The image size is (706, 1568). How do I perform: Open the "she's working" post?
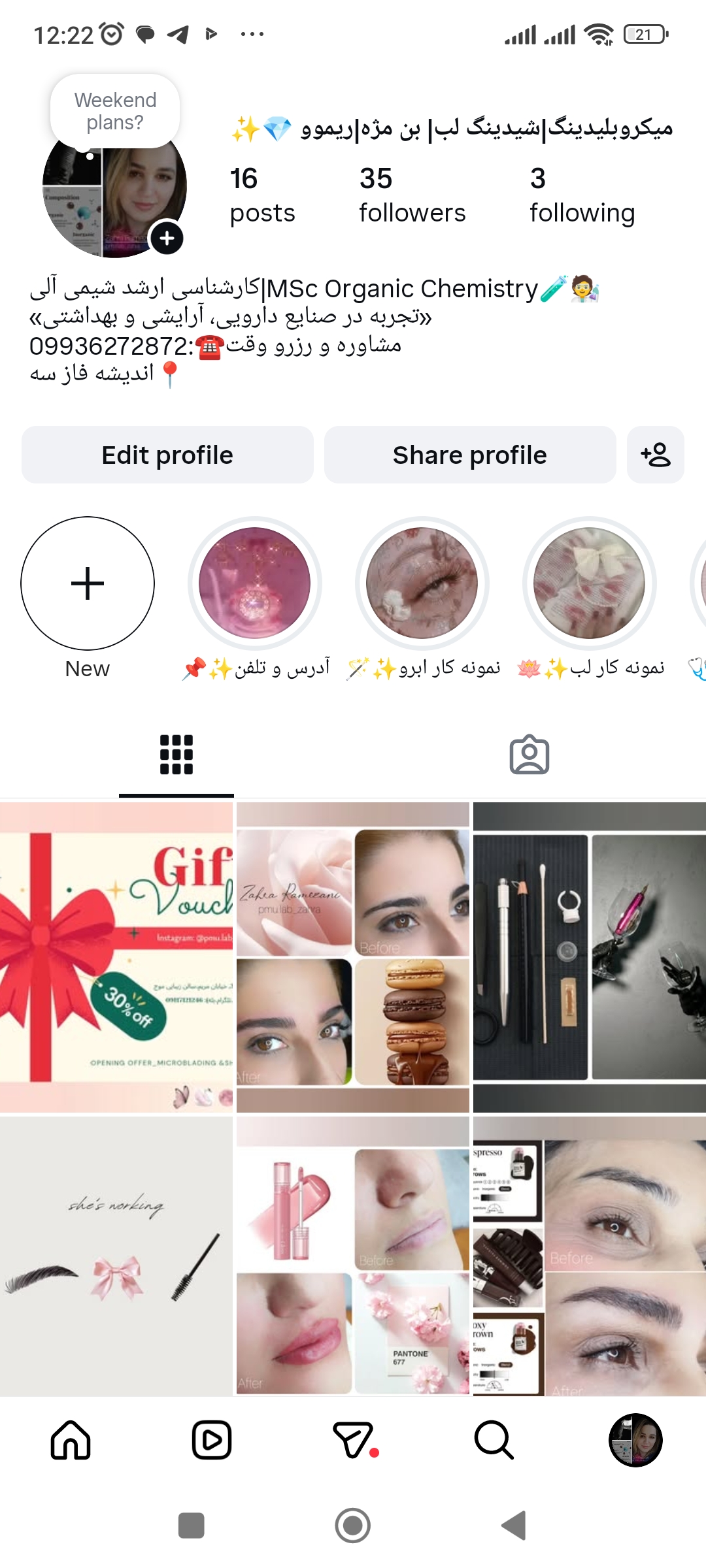coord(116,1256)
